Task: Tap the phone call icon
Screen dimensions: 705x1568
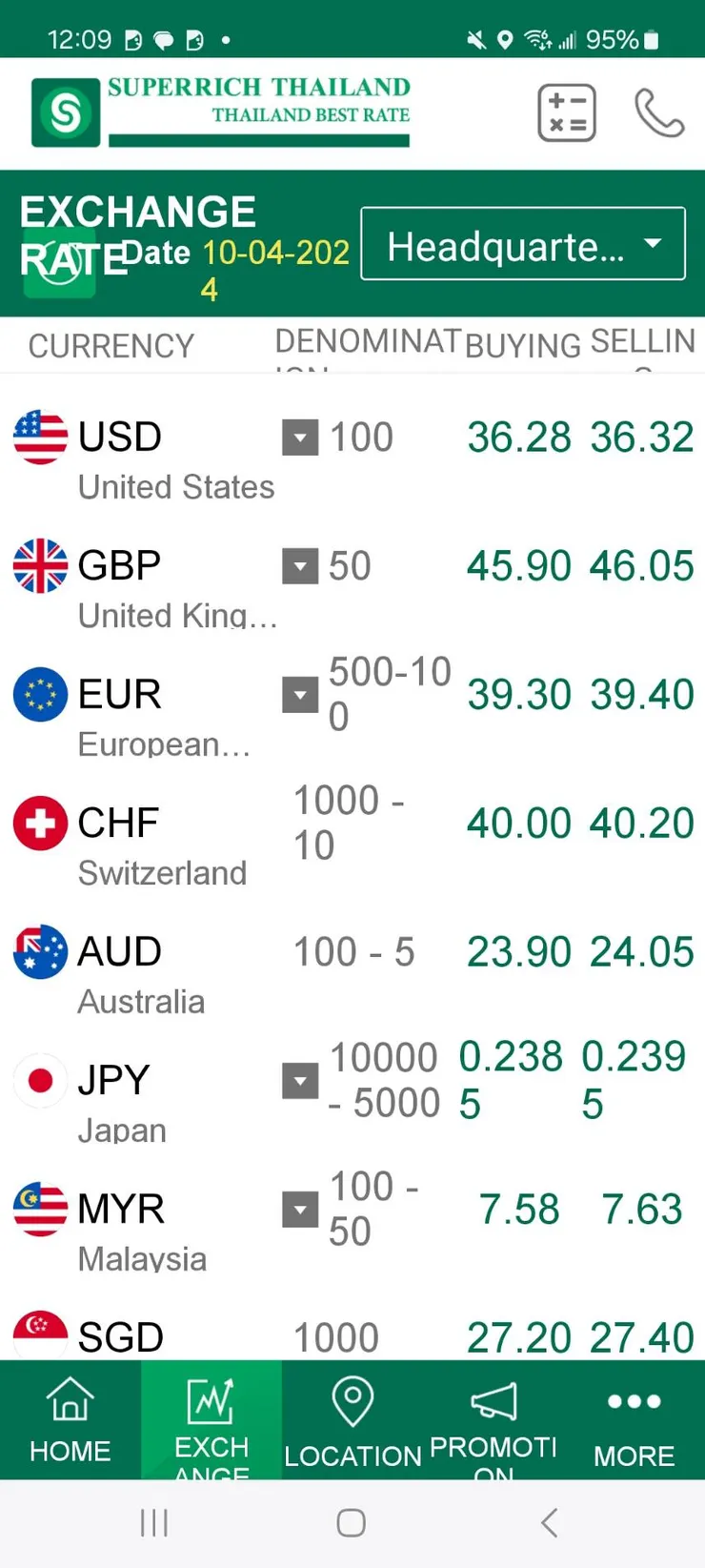Action: coord(659,113)
